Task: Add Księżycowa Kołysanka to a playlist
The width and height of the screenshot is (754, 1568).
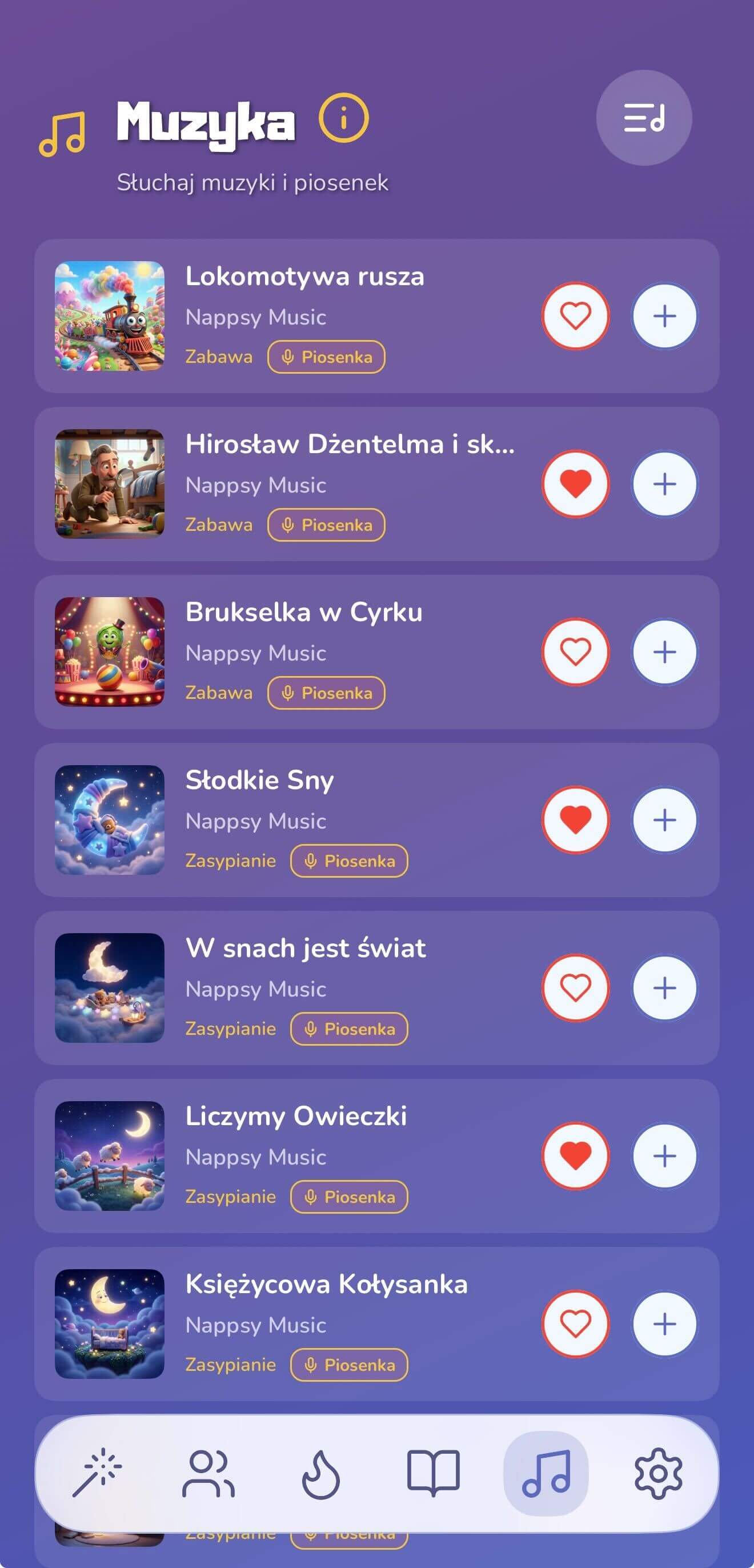Action: click(x=663, y=1324)
